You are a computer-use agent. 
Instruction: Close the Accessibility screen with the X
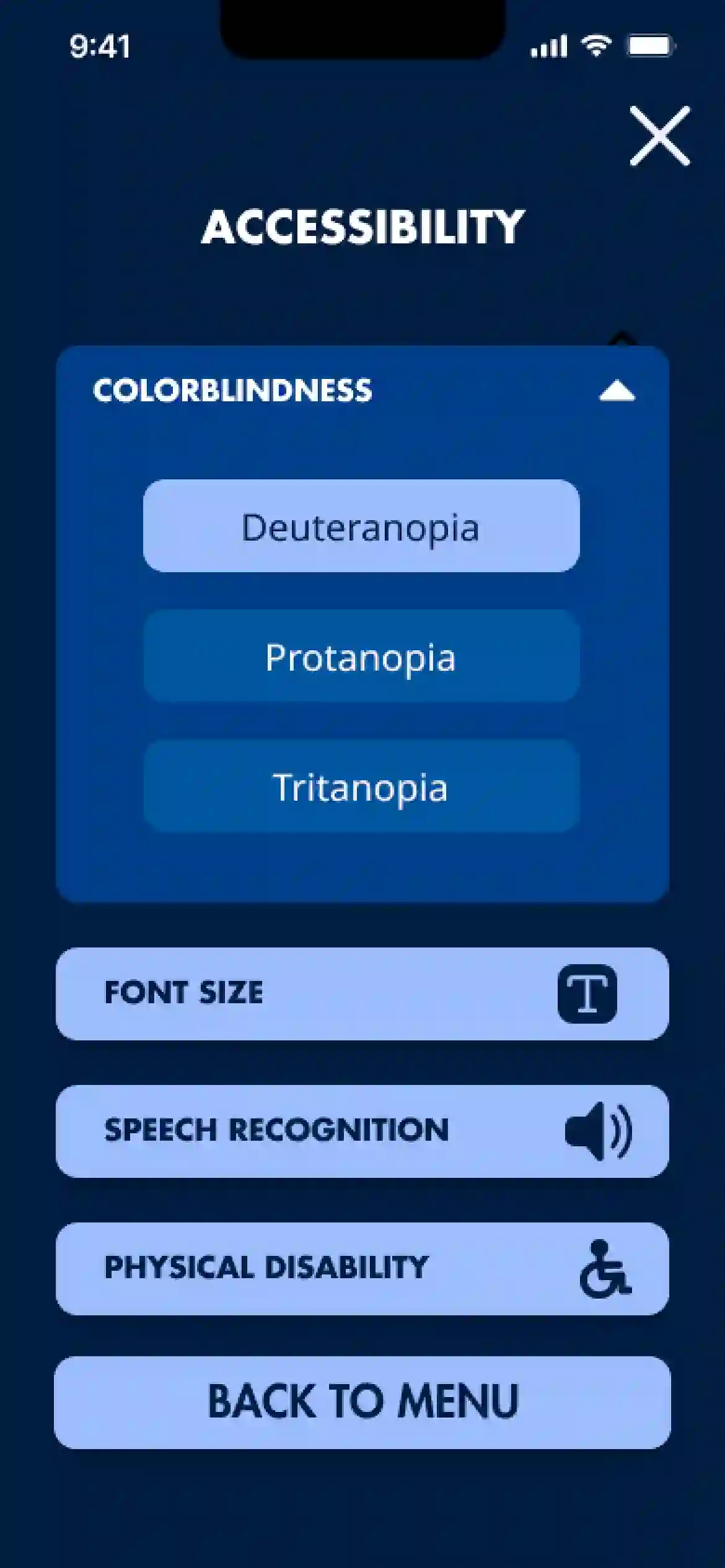(x=659, y=136)
